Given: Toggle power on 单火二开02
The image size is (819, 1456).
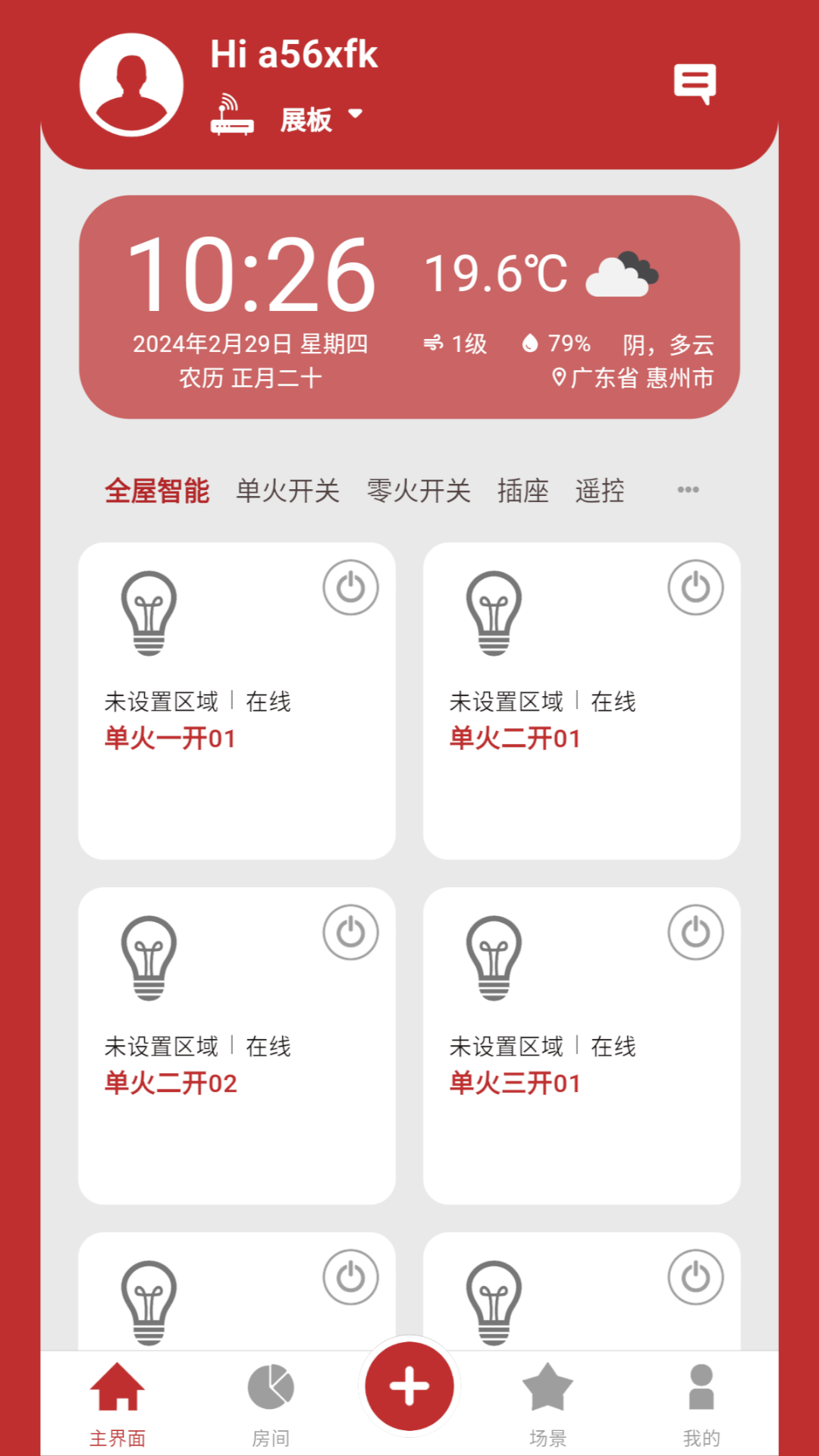Looking at the screenshot, I should pos(350,933).
